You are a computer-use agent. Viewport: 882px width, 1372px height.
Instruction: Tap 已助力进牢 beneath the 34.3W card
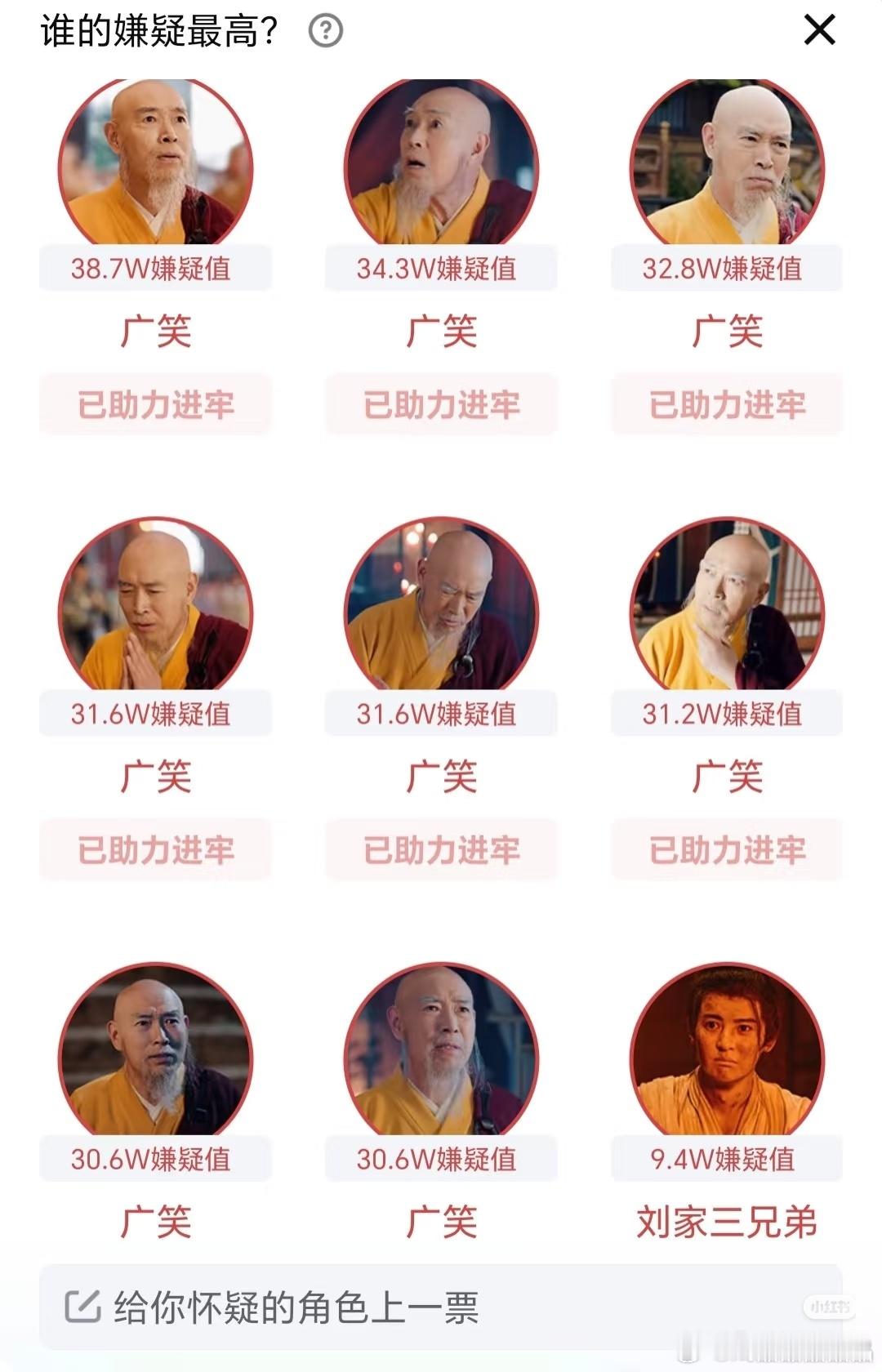[441, 403]
